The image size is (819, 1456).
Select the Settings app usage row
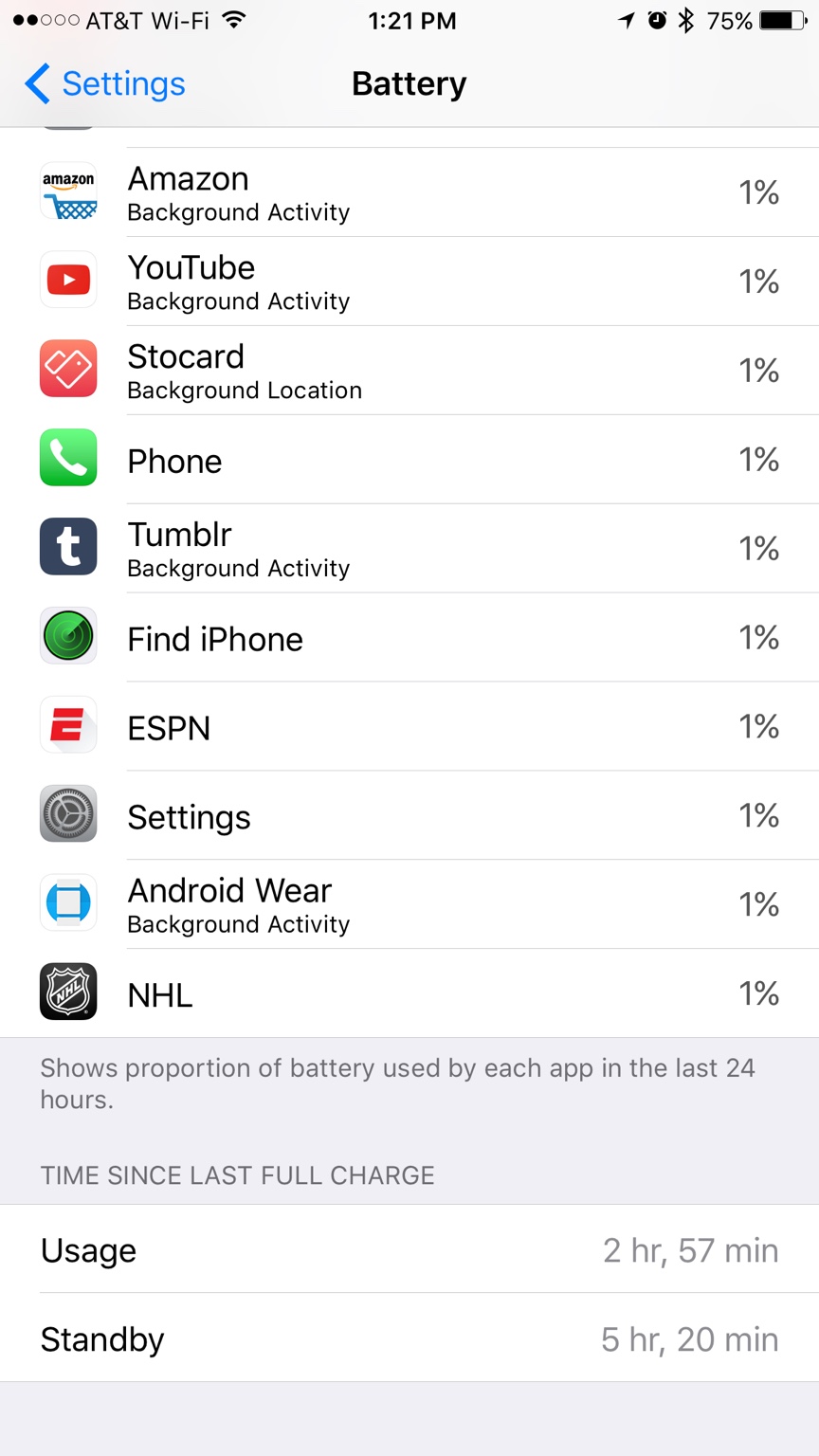point(409,816)
